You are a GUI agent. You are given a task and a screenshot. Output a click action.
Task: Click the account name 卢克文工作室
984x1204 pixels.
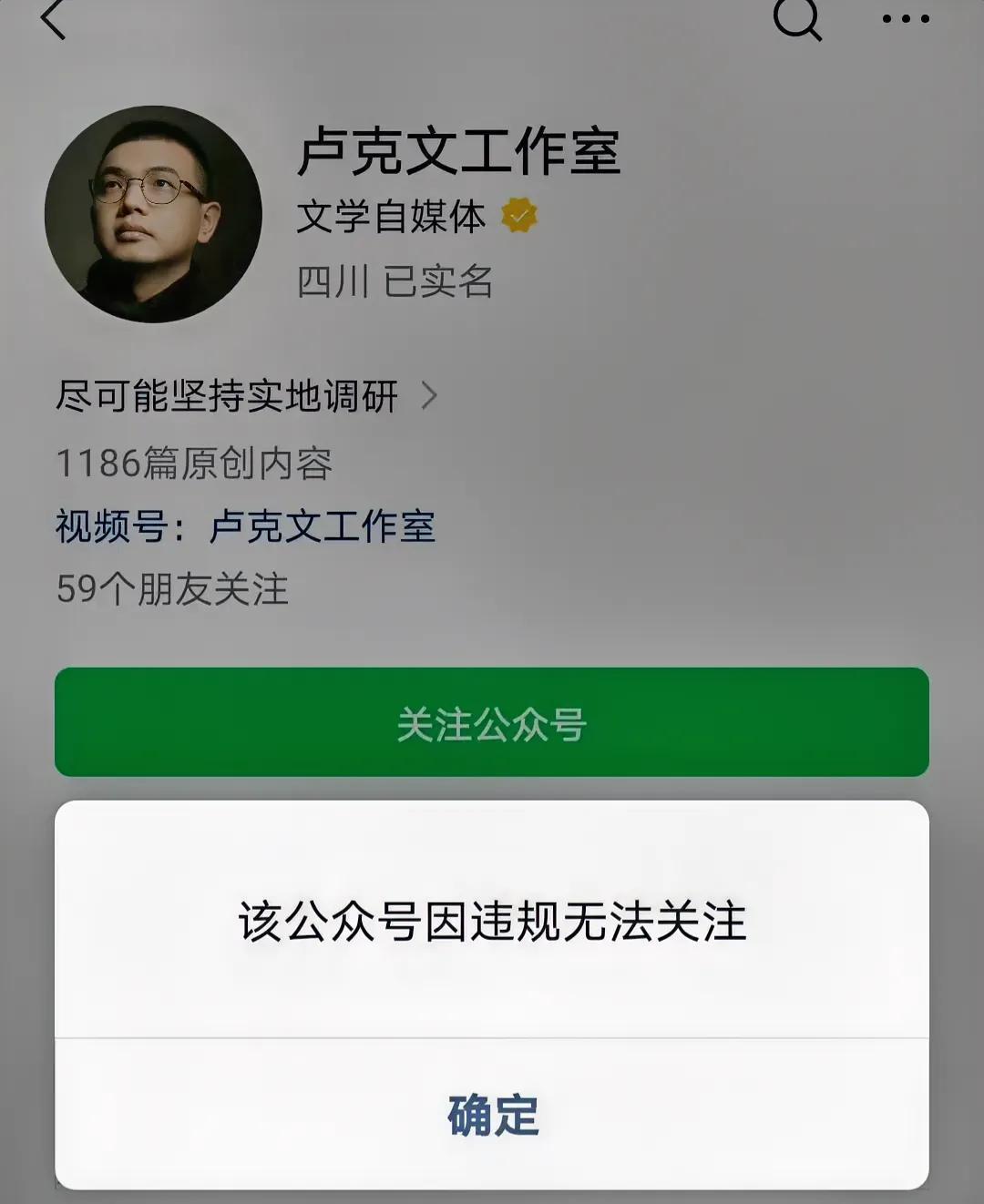pyautogui.click(x=460, y=153)
